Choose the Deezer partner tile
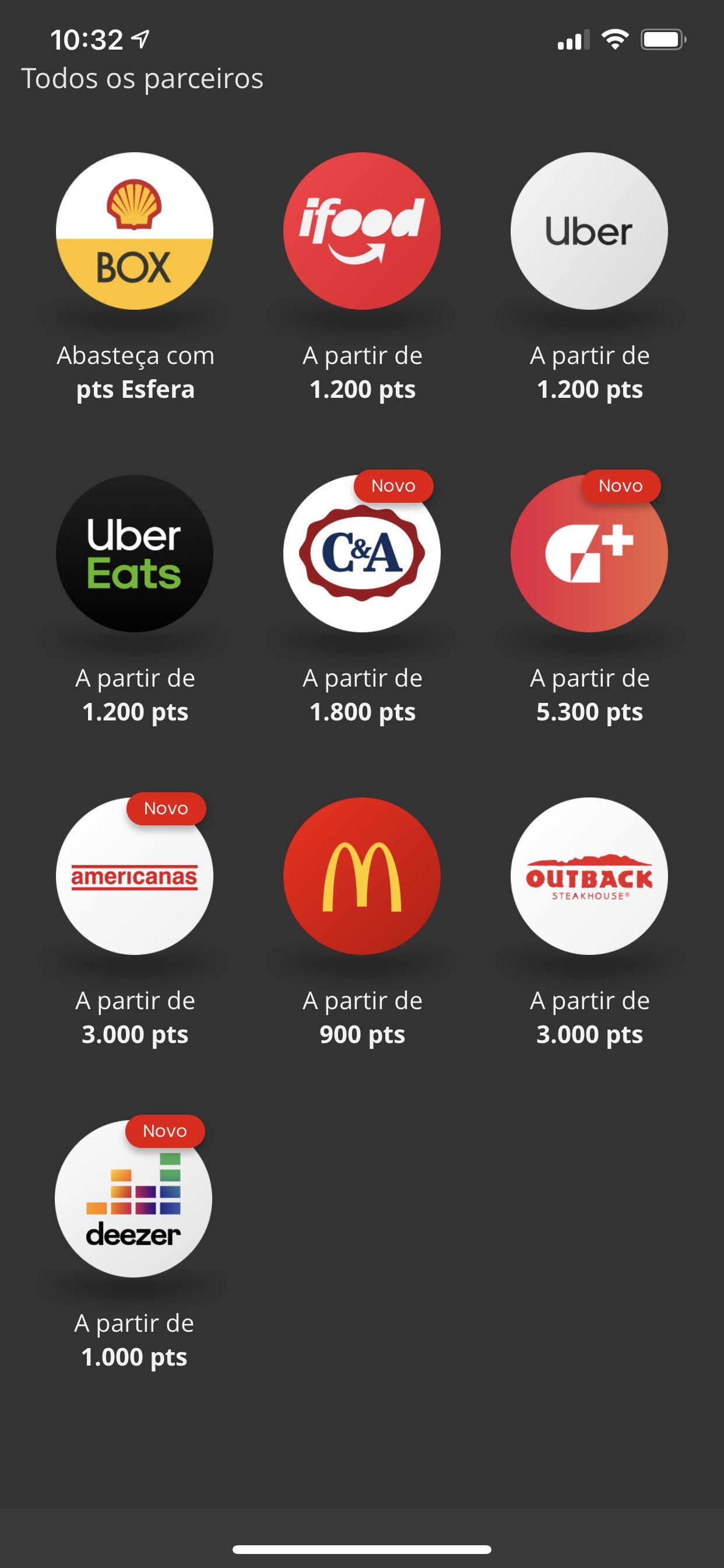Screen dimensions: 724x1568 (x=133, y=1199)
